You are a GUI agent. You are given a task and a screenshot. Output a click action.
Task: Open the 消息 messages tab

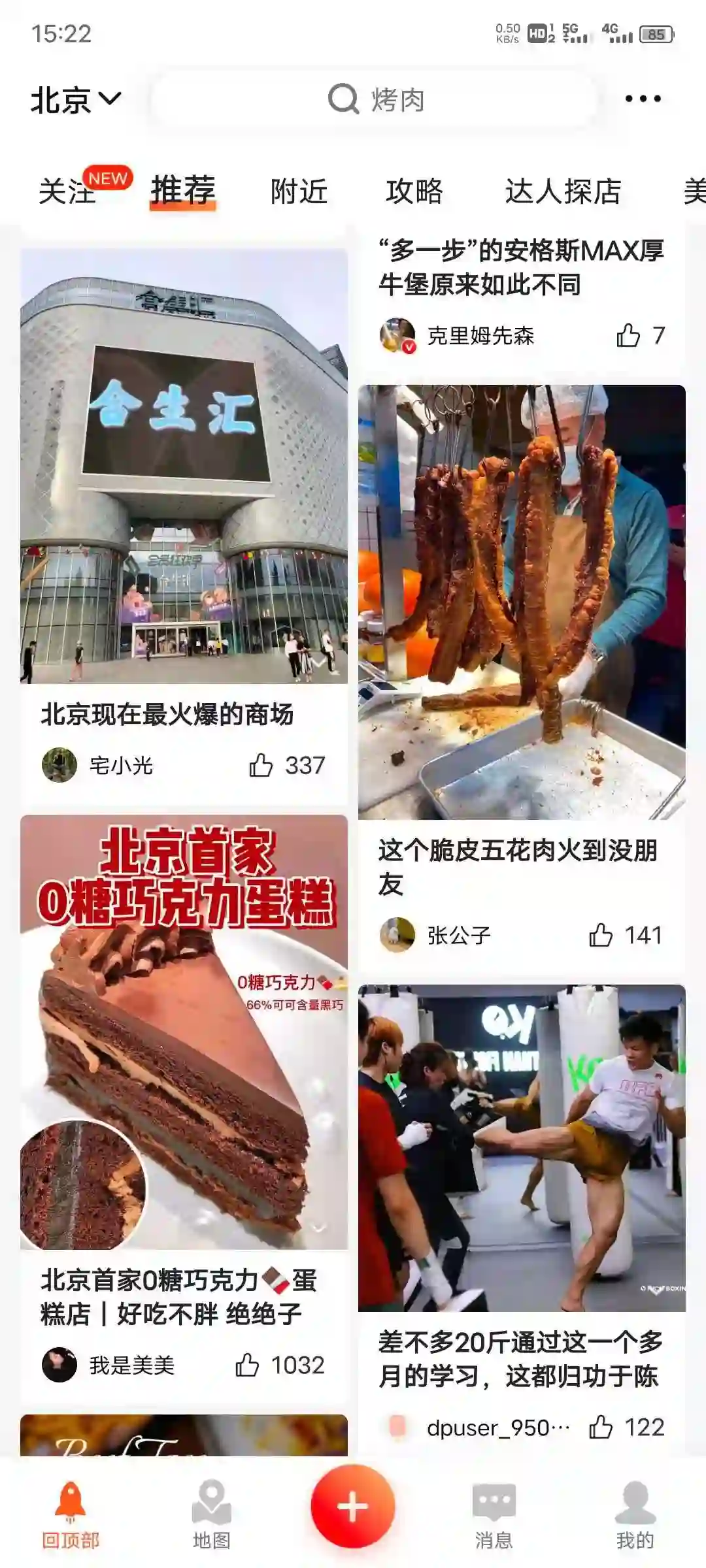pos(494,1516)
